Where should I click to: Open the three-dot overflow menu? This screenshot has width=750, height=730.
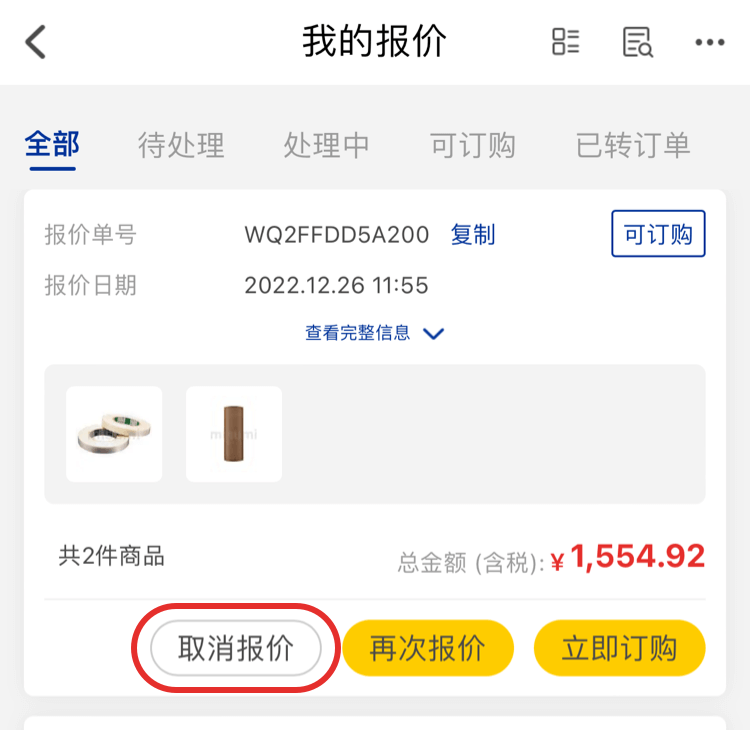coord(709,42)
